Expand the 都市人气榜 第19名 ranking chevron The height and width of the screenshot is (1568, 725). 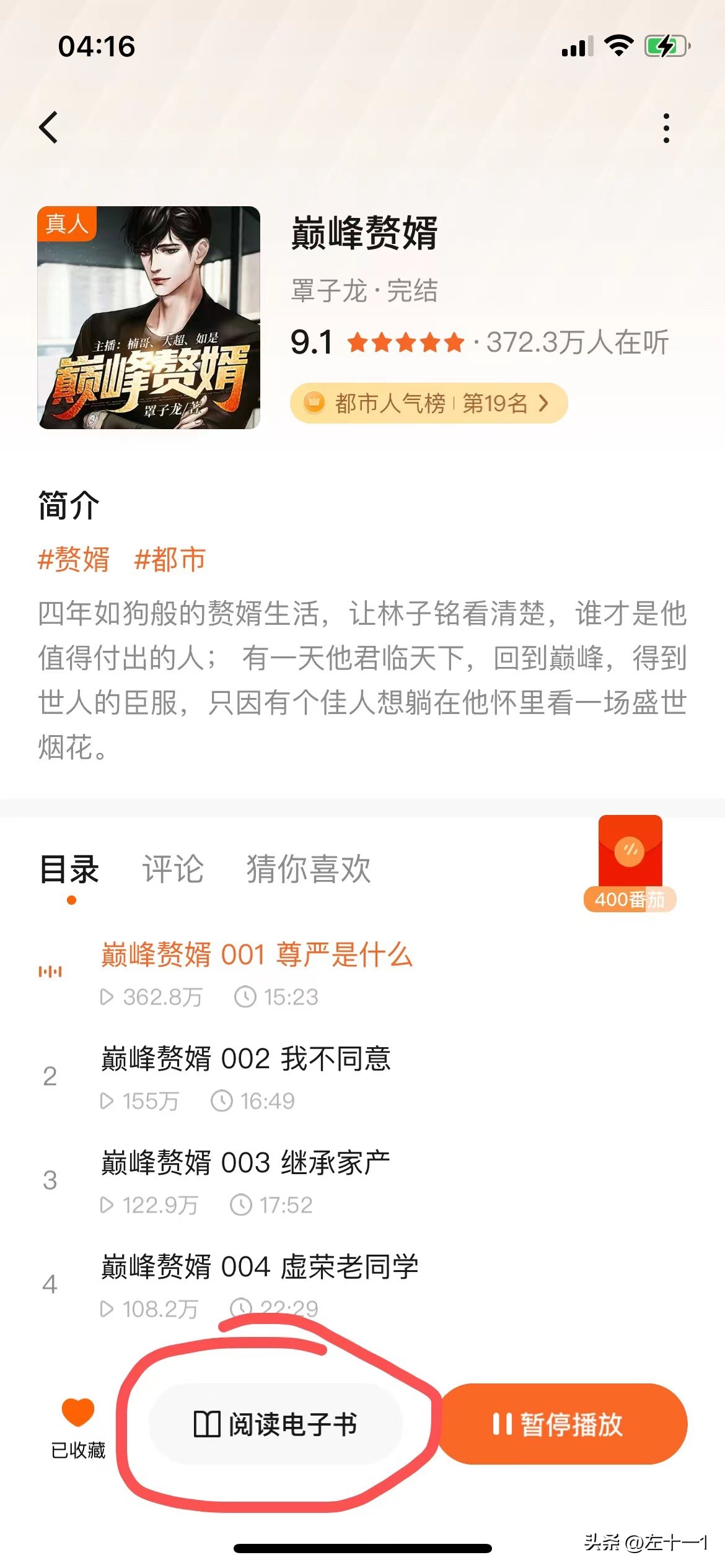pos(544,404)
